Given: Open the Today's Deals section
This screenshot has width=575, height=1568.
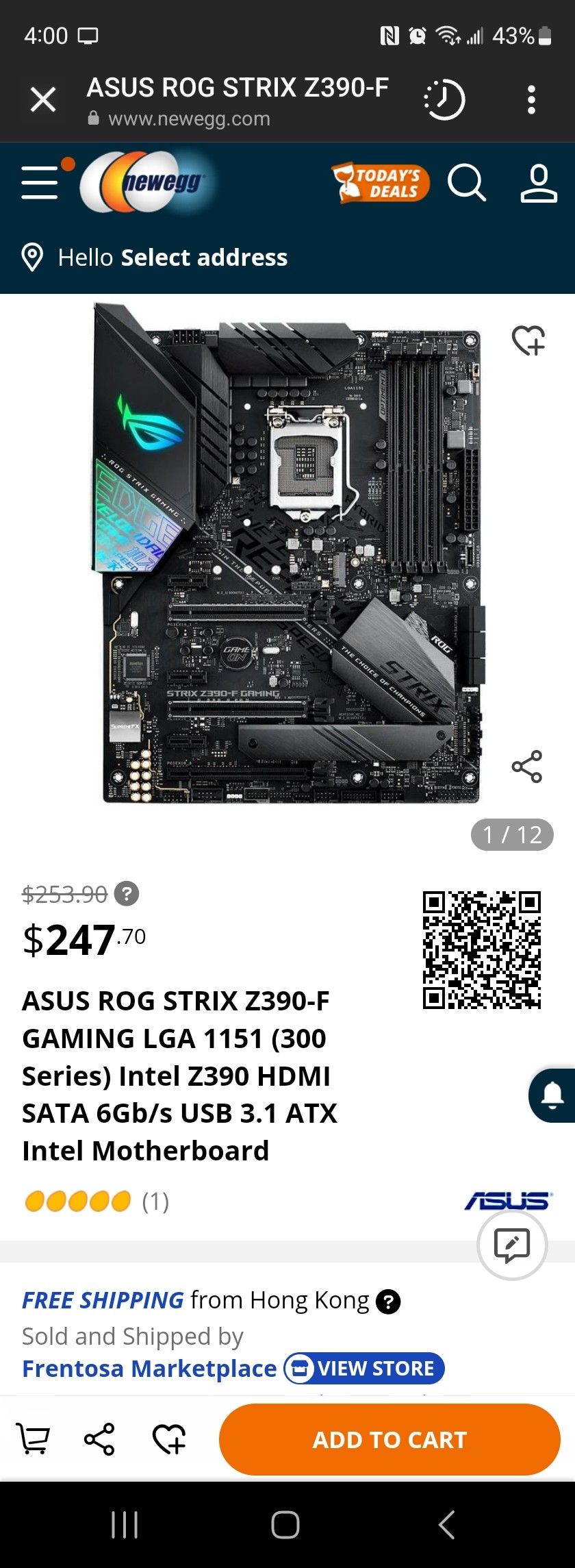Looking at the screenshot, I should click(x=381, y=183).
